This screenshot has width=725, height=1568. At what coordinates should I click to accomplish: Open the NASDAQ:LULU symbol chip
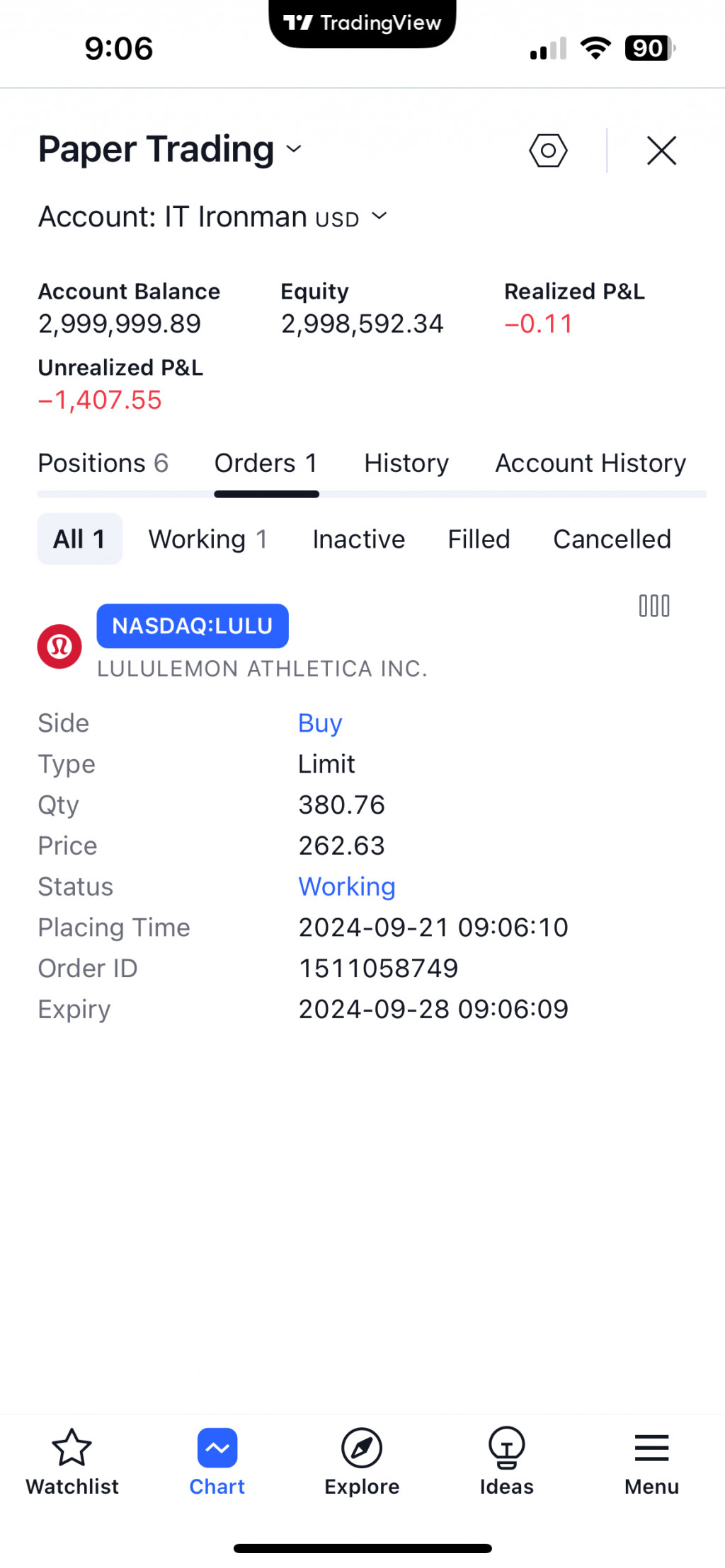(192, 626)
